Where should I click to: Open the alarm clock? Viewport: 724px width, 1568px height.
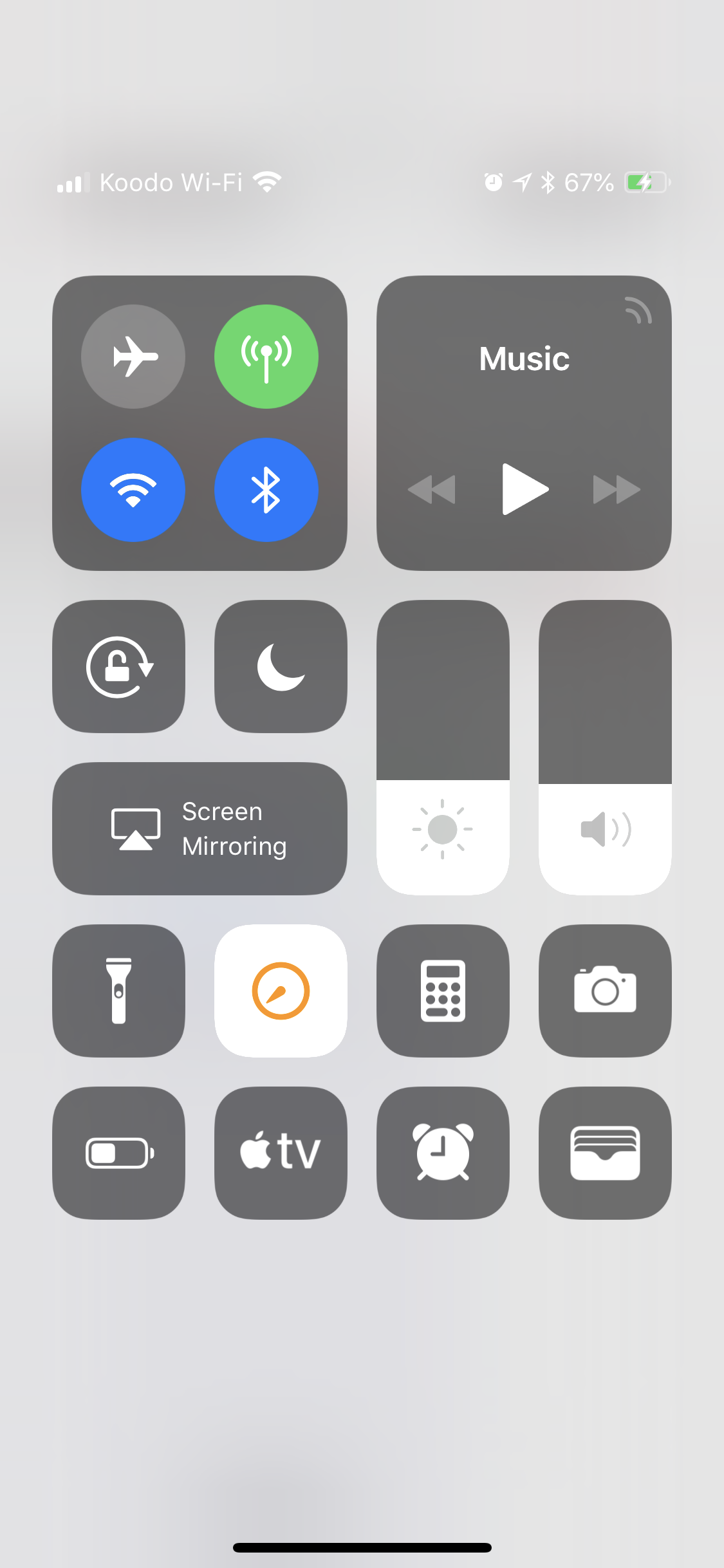coord(443,1153)
